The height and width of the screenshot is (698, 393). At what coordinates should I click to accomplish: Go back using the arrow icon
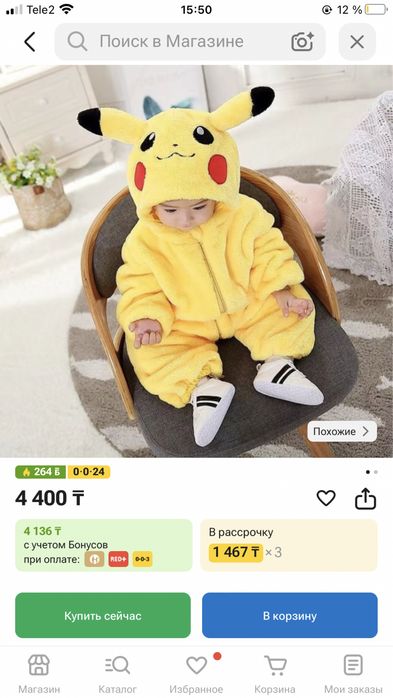(30, 42)
